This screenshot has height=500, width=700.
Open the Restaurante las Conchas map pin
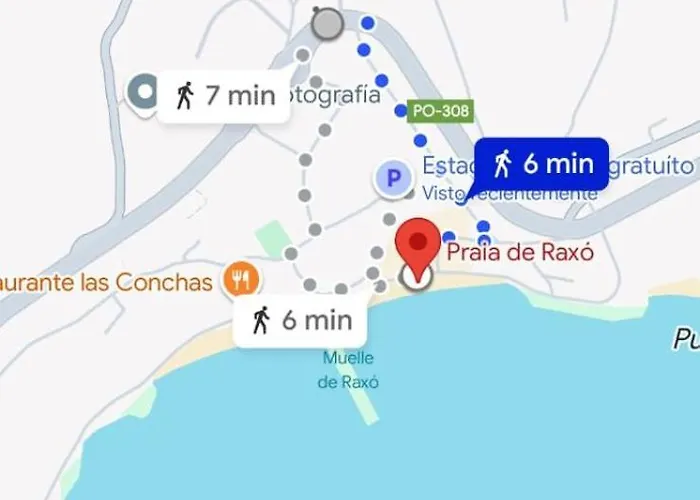click(240, 280)
